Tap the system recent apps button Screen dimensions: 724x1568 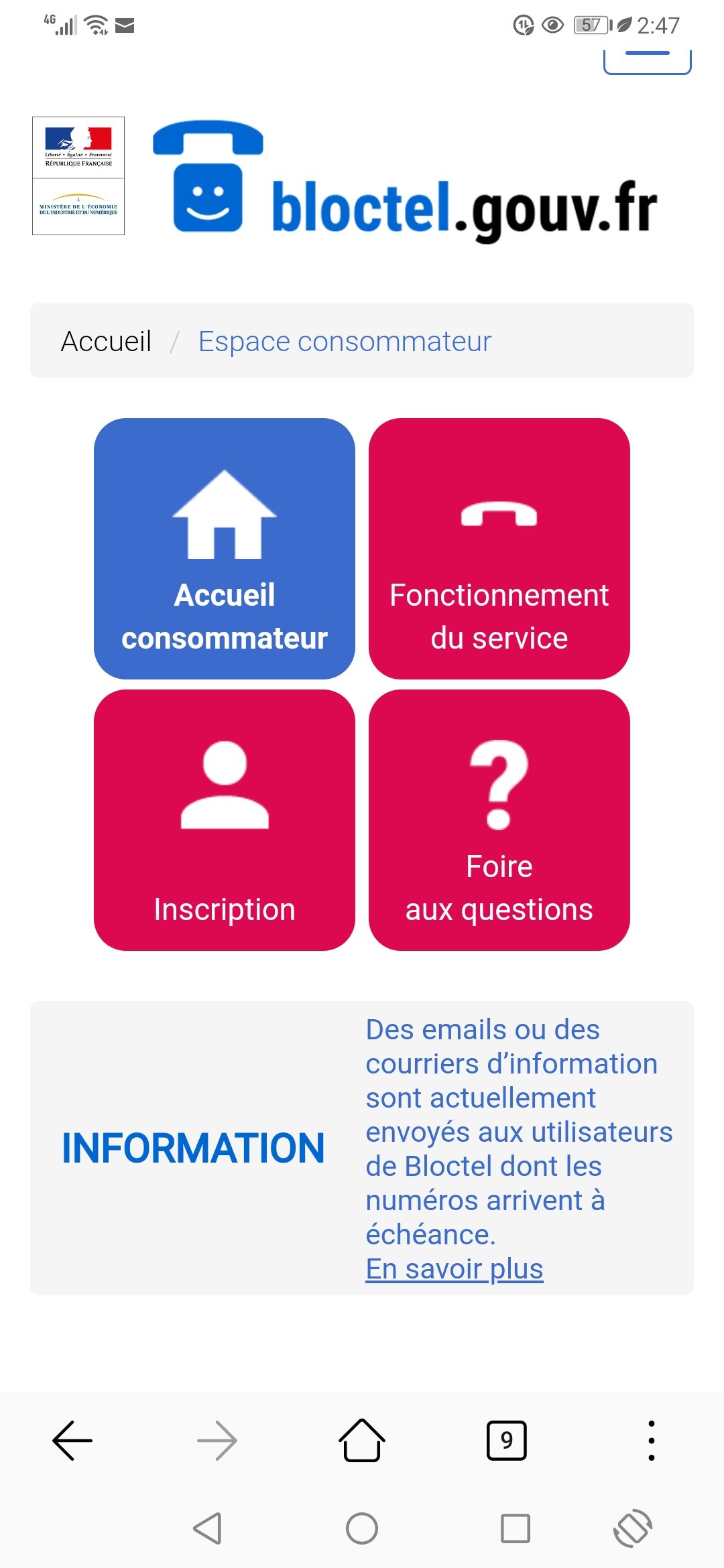tap(516, 1528)
